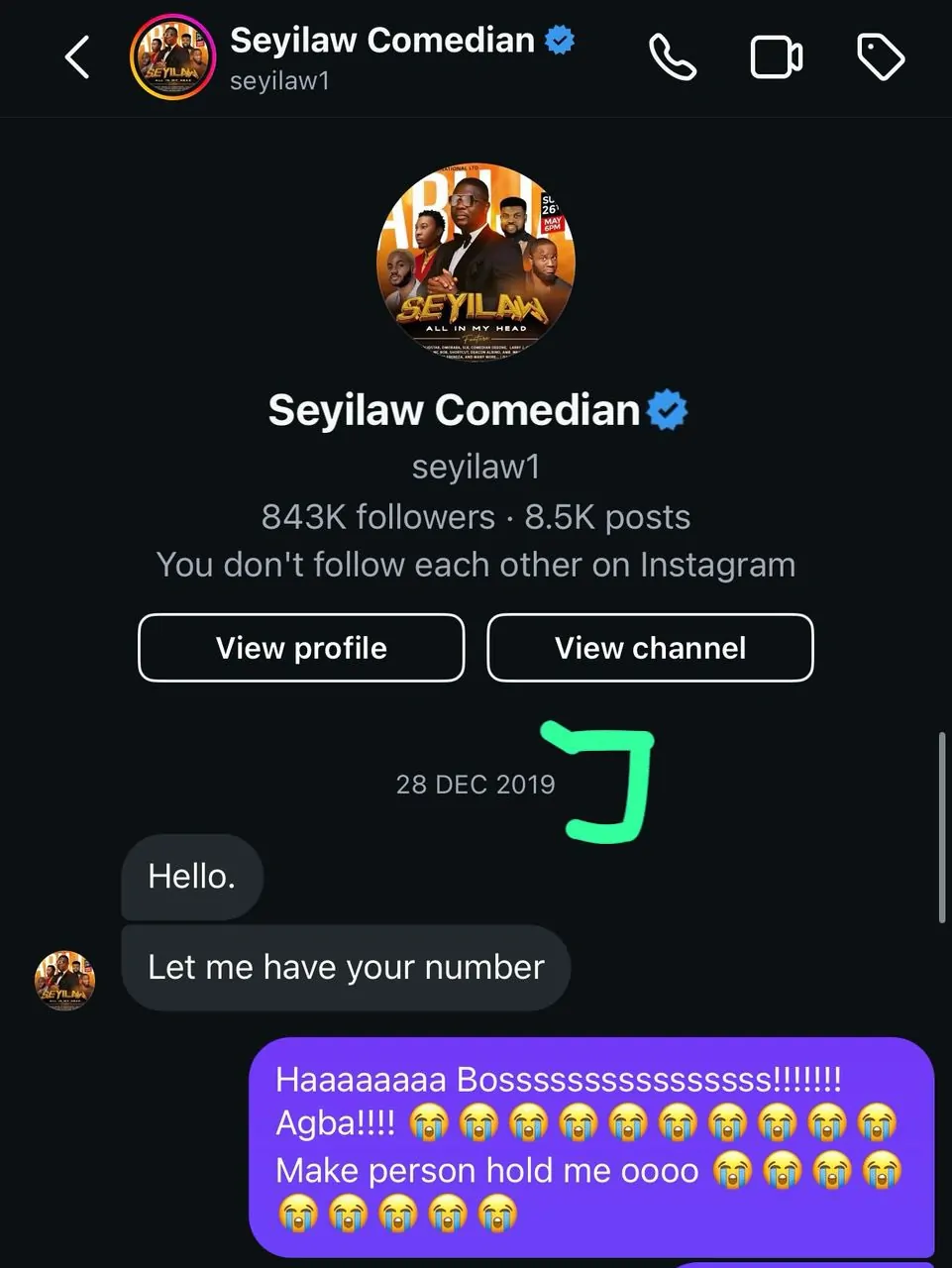Tap the View channel button
952x1268 pixels.
[x=650, y=648]
